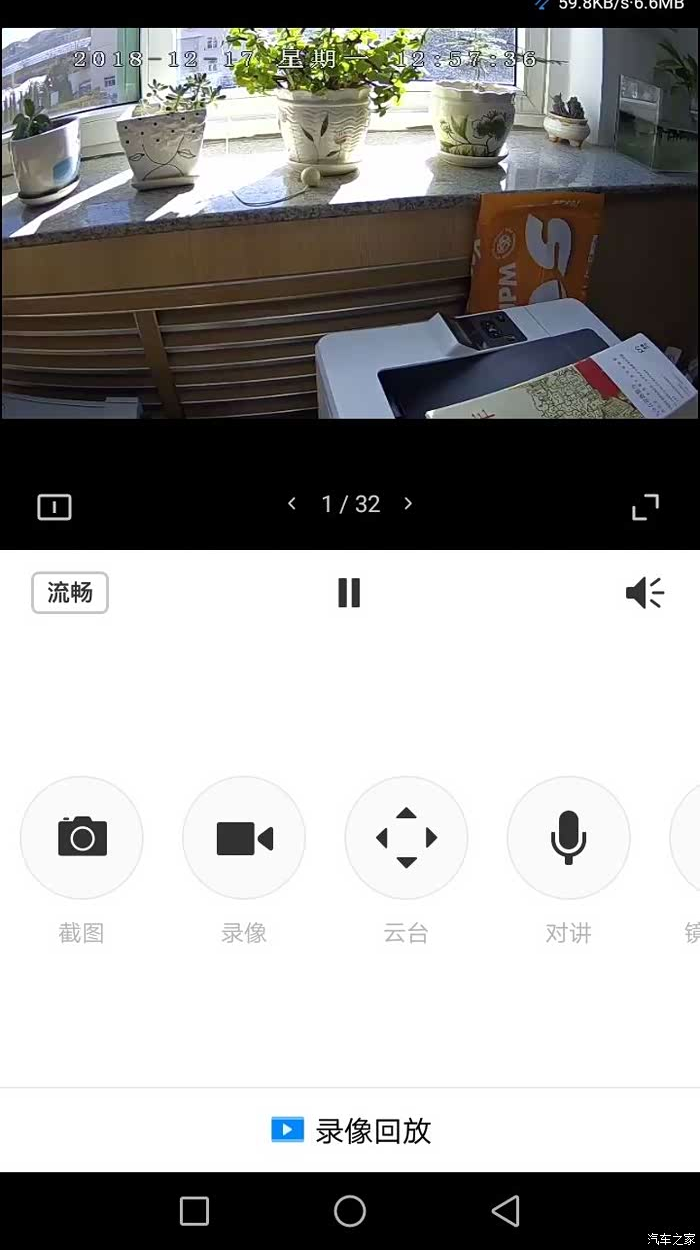700x1250 pixels.
Task: Open the 云台 pan-tilt controls
Action: coord(406,838)
